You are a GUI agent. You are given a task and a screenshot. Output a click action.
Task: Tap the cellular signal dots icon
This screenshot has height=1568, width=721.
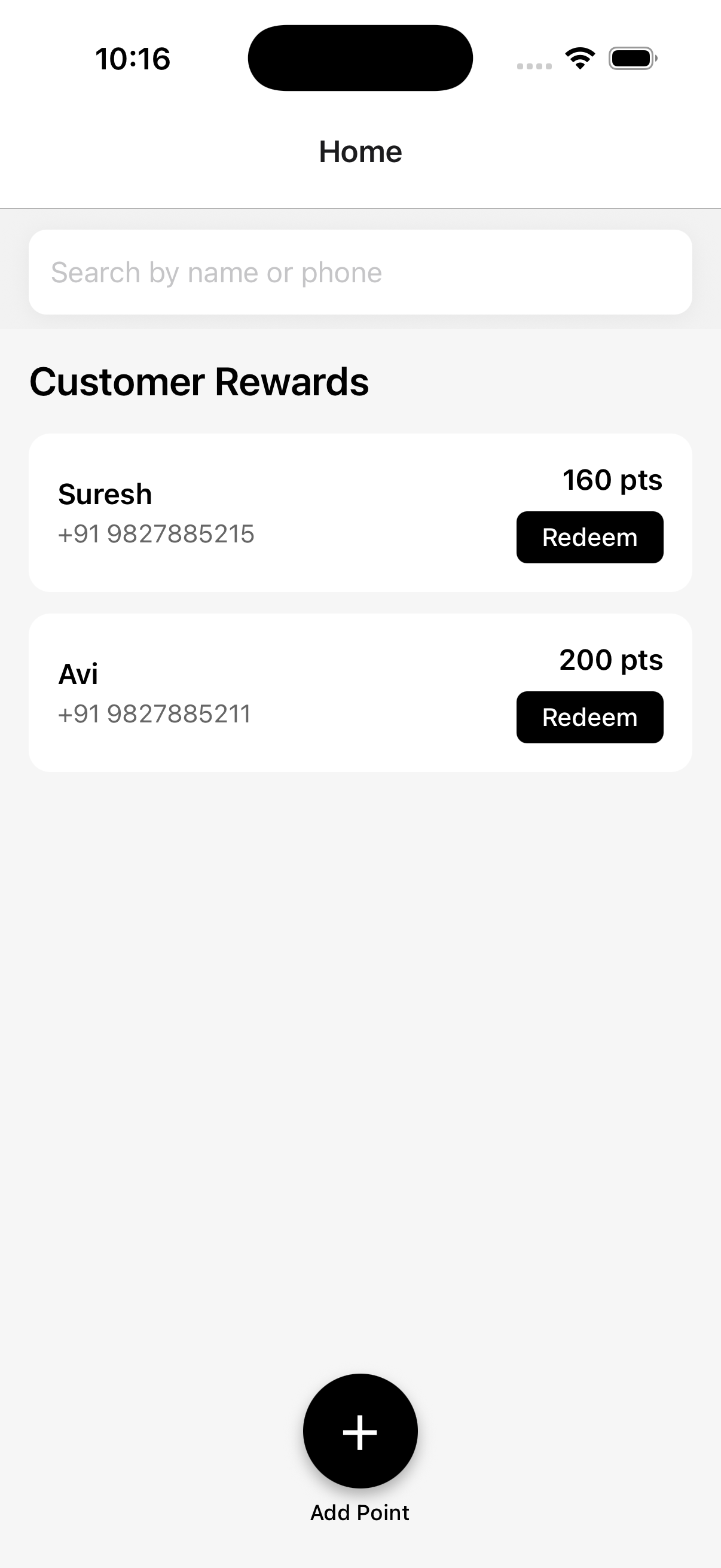point(534,64)
